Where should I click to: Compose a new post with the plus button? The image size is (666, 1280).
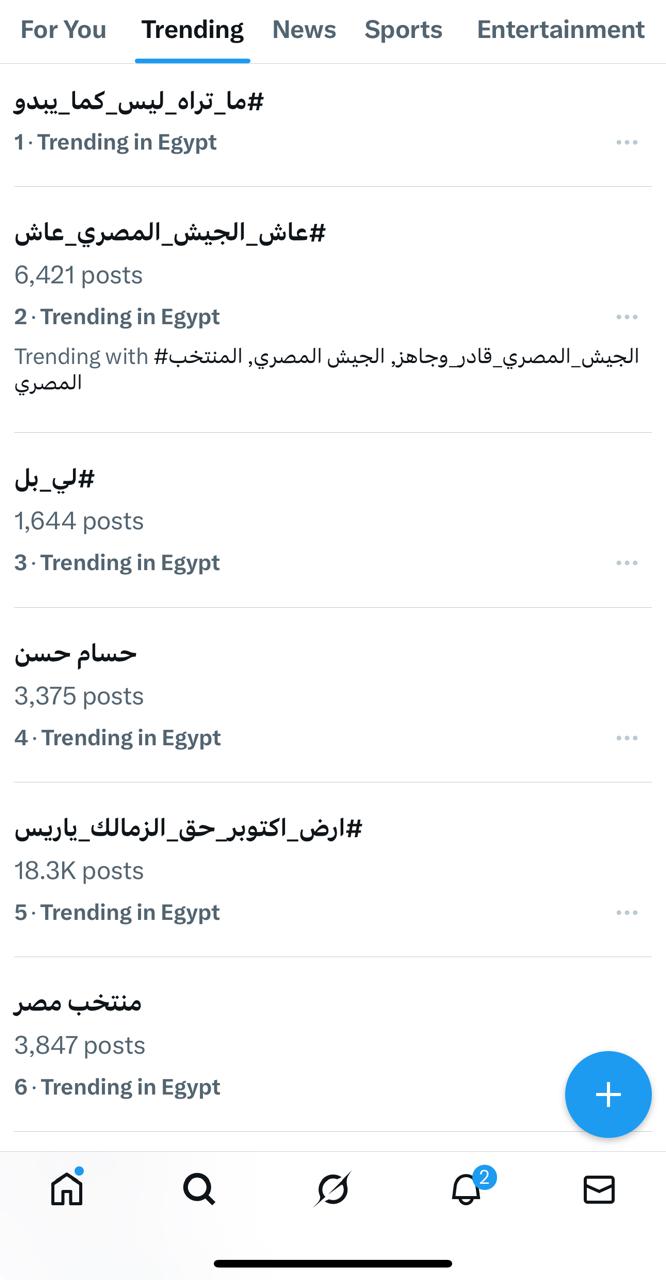coord(608,1094)
